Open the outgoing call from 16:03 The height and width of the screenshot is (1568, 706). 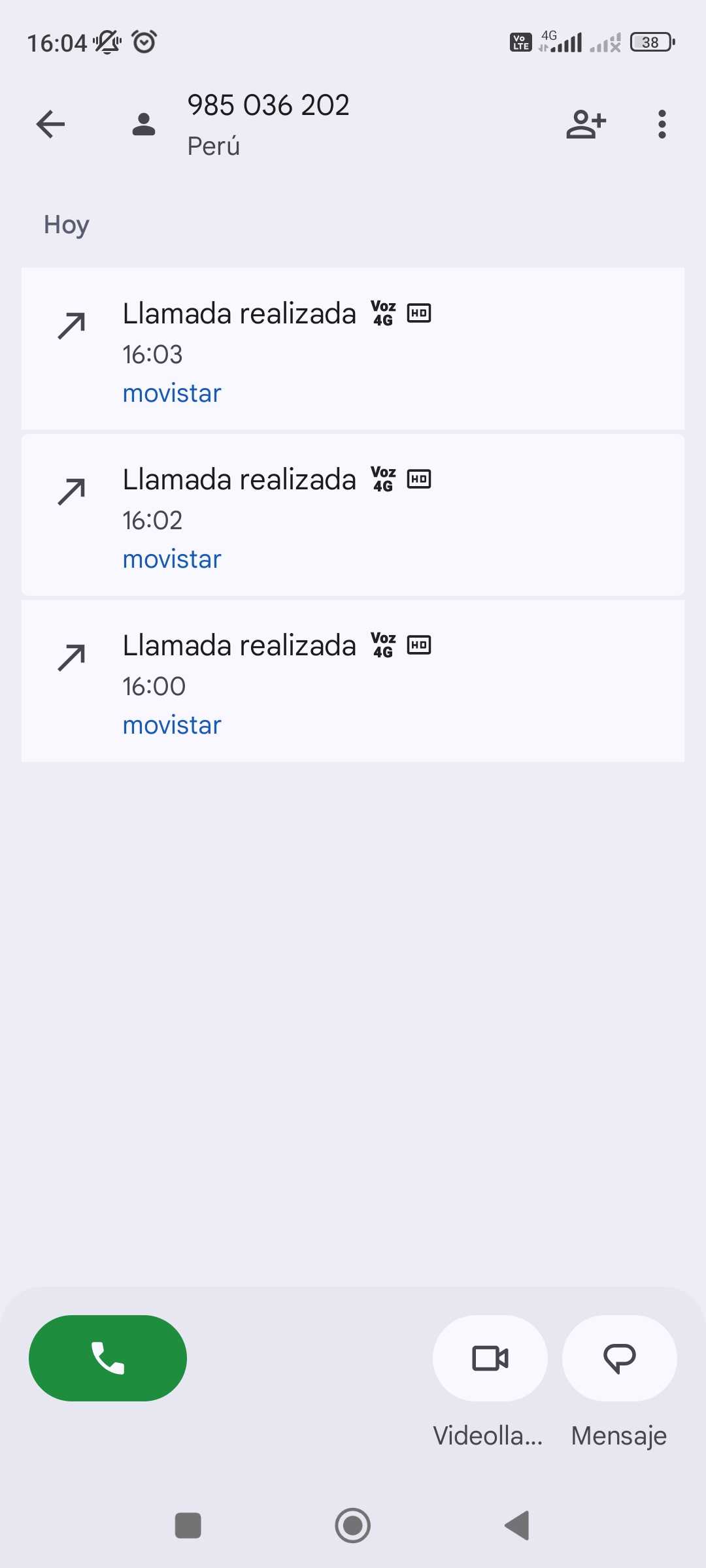point(352,349)
